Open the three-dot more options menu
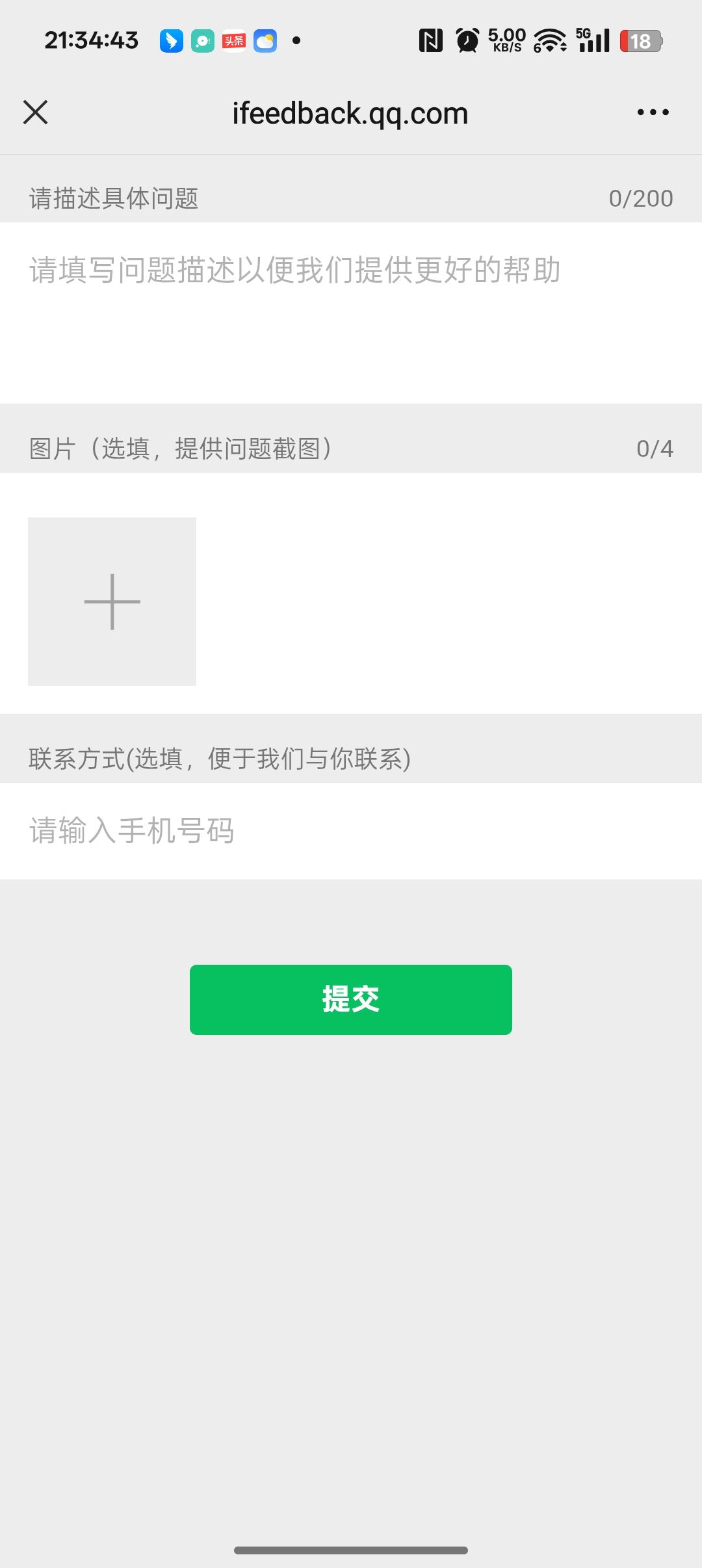Viewport: 702px width, 1568px height. click(653, 112)
